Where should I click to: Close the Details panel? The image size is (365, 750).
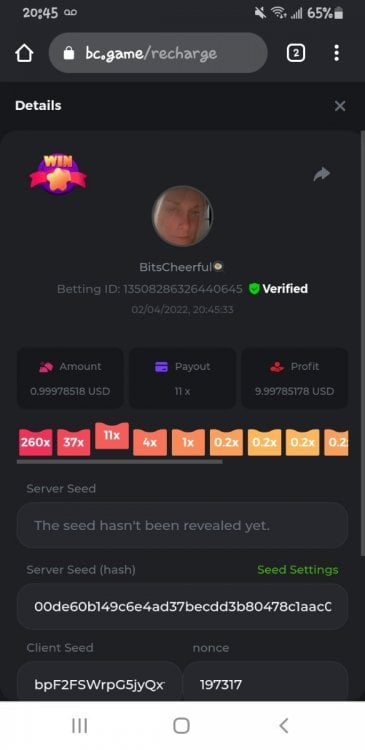pos(340,106)
